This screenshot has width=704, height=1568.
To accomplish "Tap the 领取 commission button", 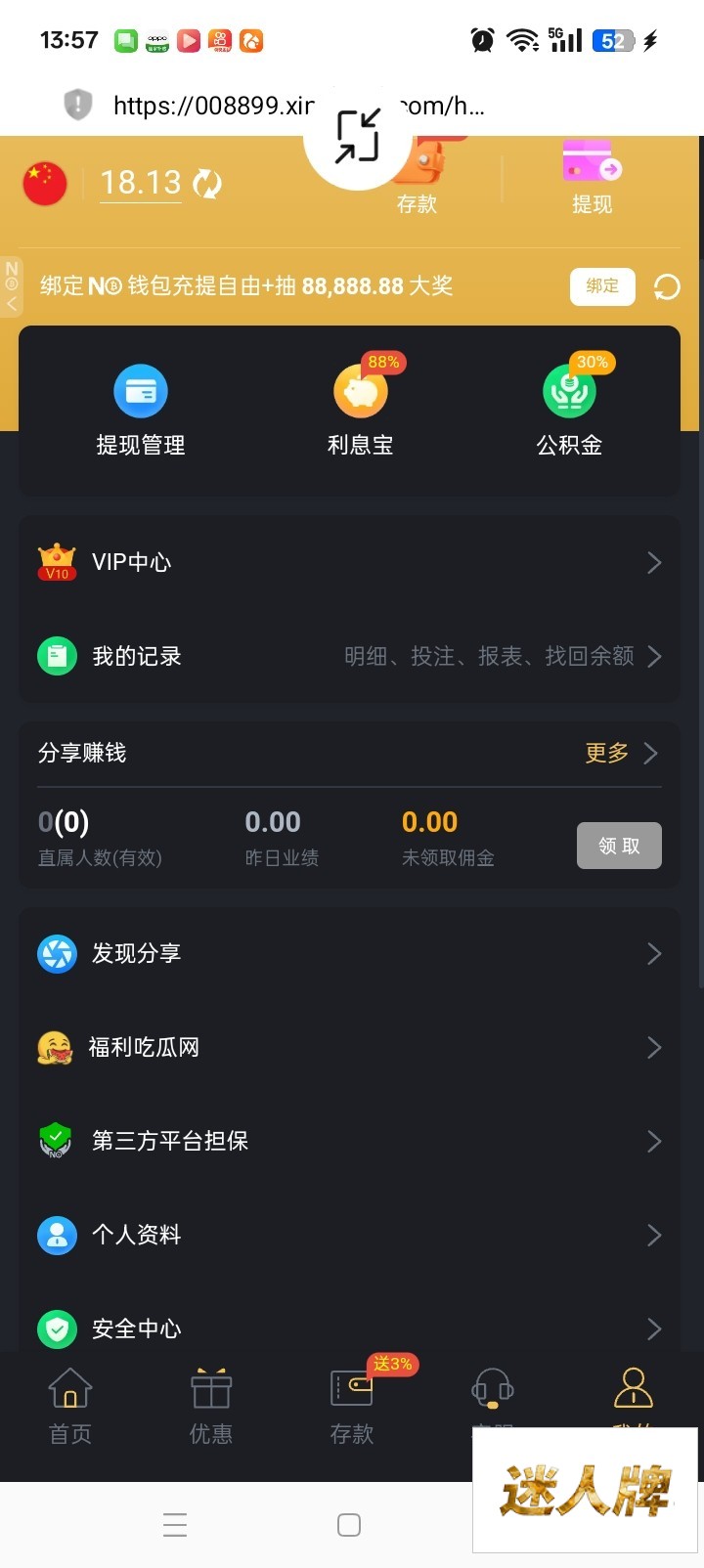I will pyautogui.click(x=619, y=846).
